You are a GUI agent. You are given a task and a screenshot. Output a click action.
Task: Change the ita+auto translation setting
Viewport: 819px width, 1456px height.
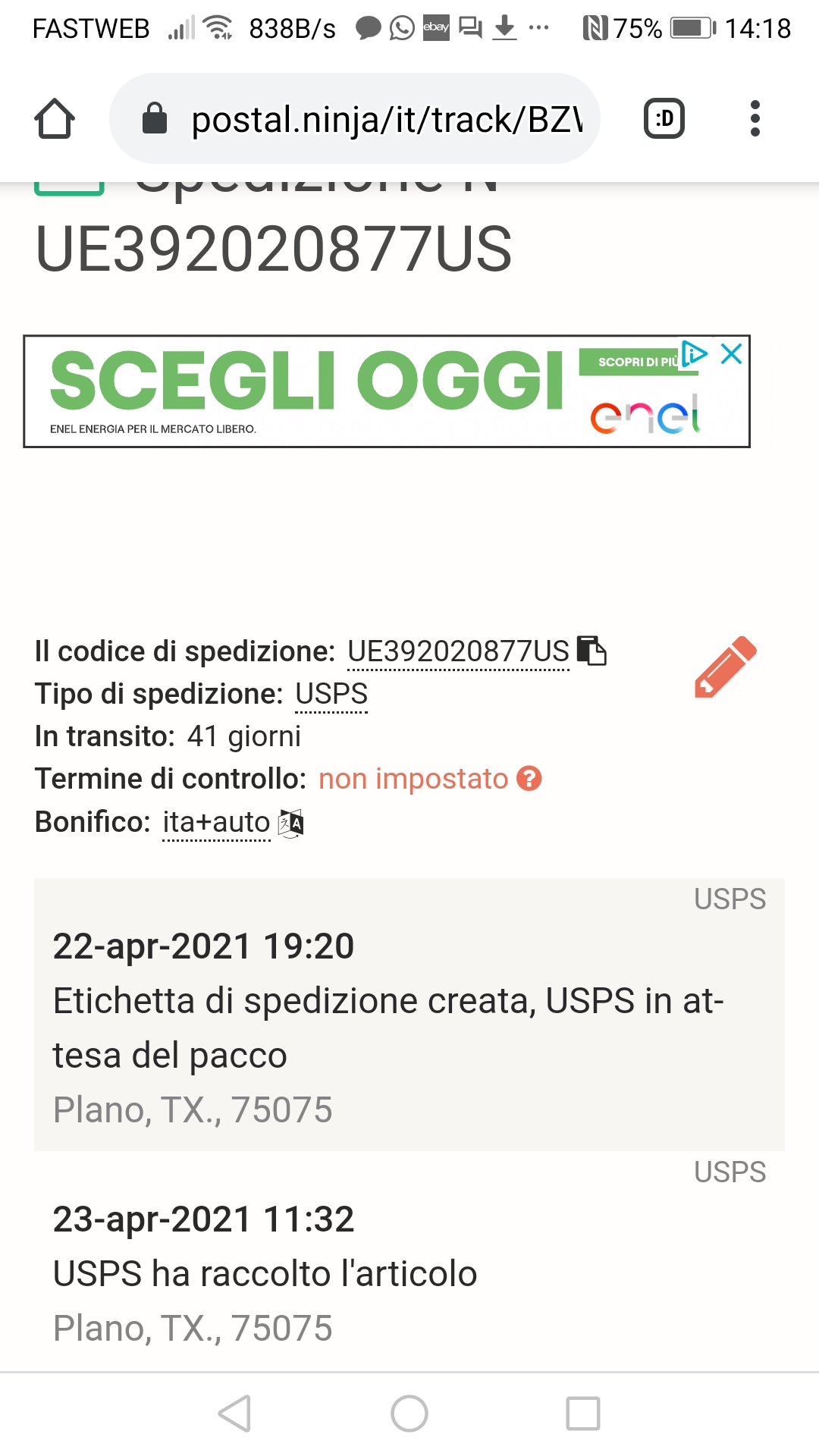tap(216, 822)
